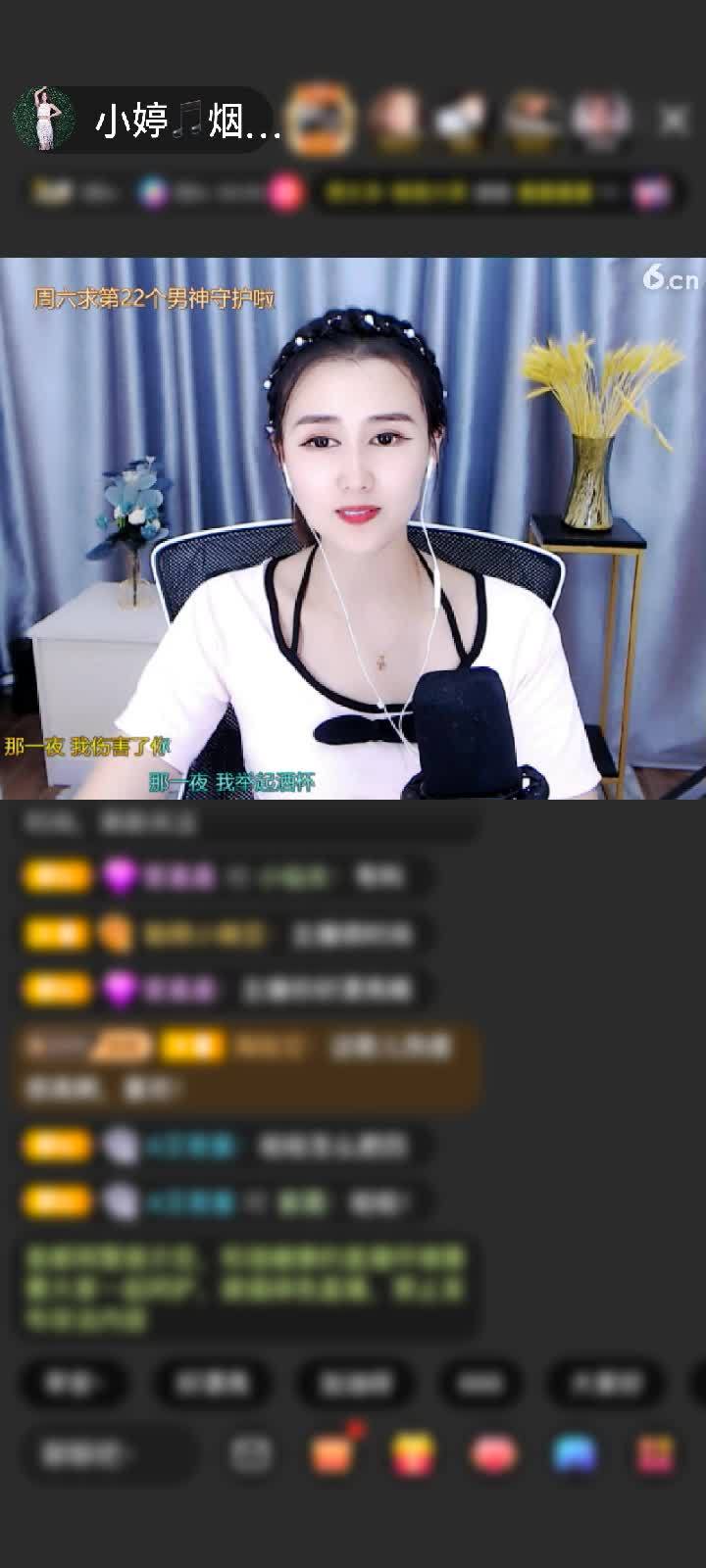
Task: Close the live stream room
Action: [x=673, y=120]
